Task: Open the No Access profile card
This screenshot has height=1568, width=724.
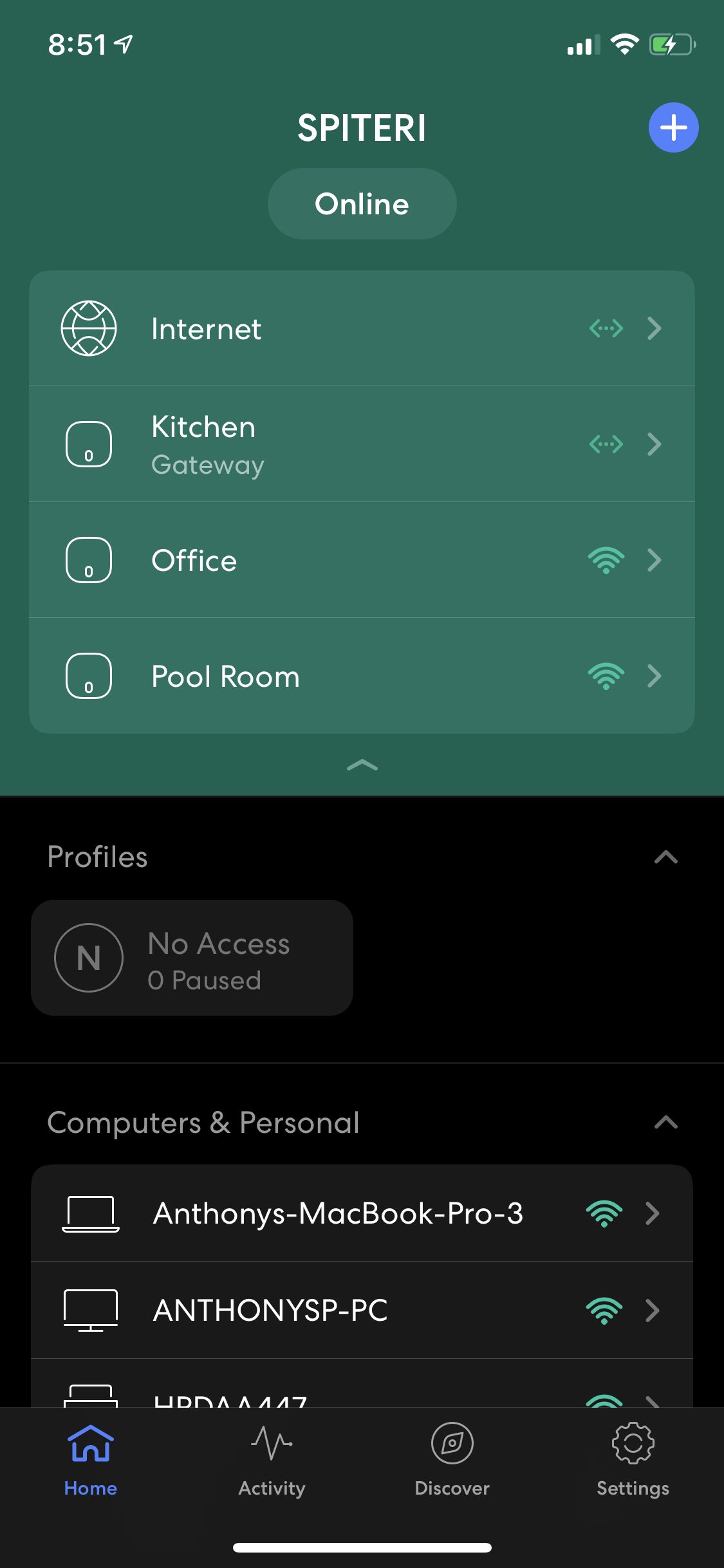Action: [192, 958]
